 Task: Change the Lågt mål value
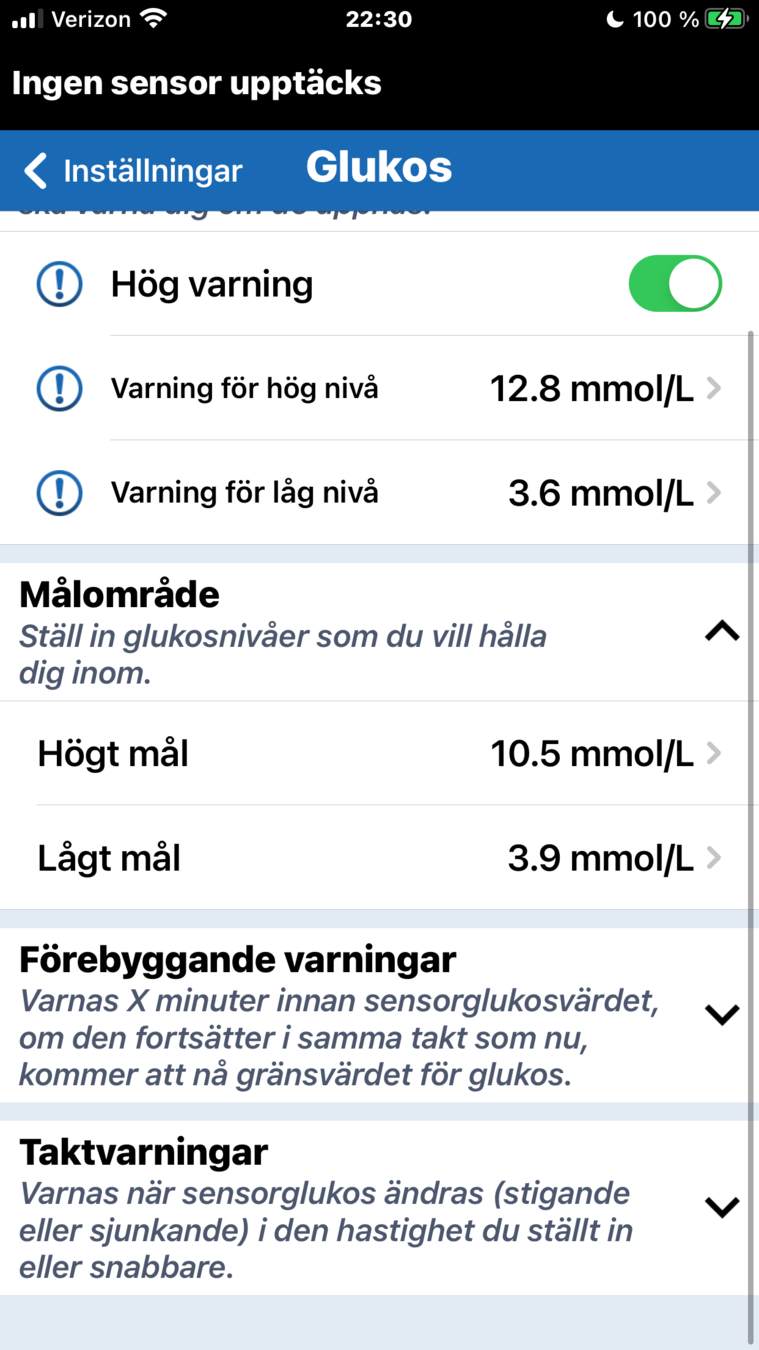click(400, 858)
